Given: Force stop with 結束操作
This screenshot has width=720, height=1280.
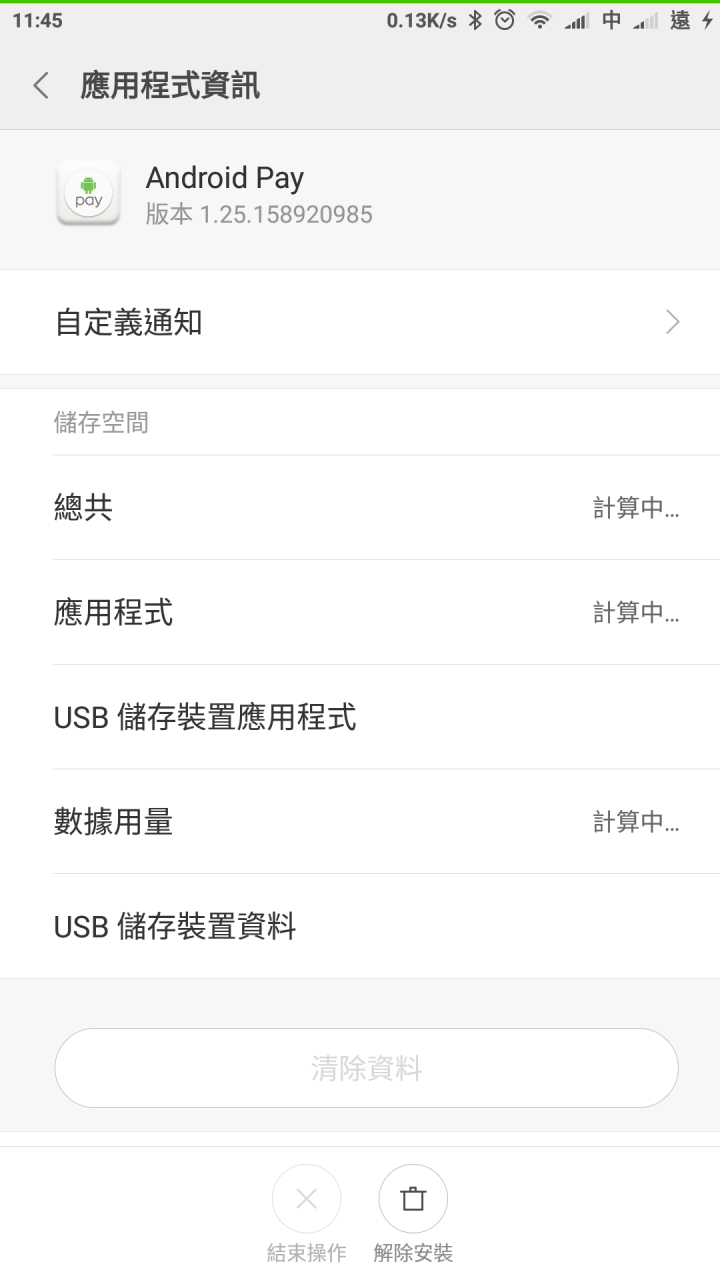Looking at the screenshot, I should tap(307, 1214).
